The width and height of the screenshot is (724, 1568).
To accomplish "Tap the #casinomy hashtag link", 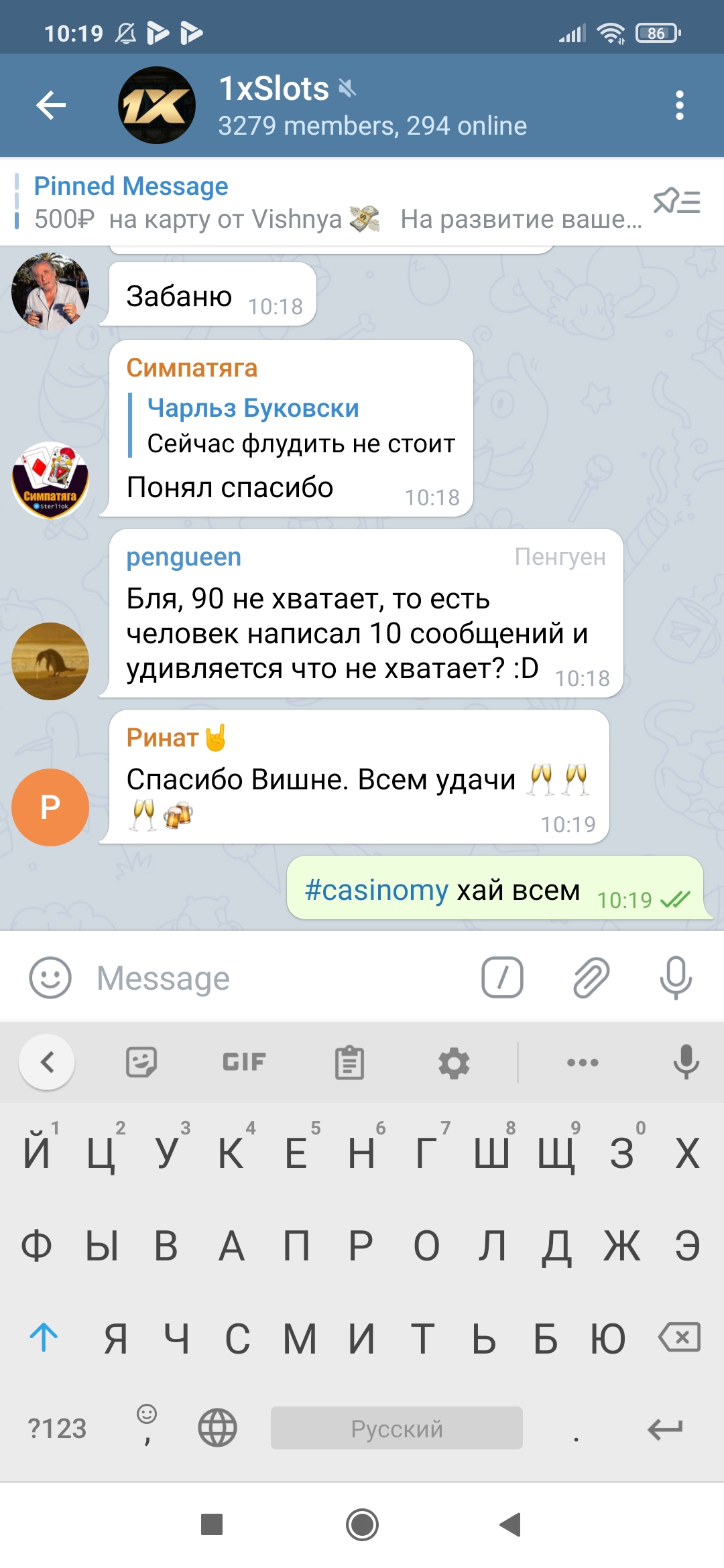I will click(376, 891).
